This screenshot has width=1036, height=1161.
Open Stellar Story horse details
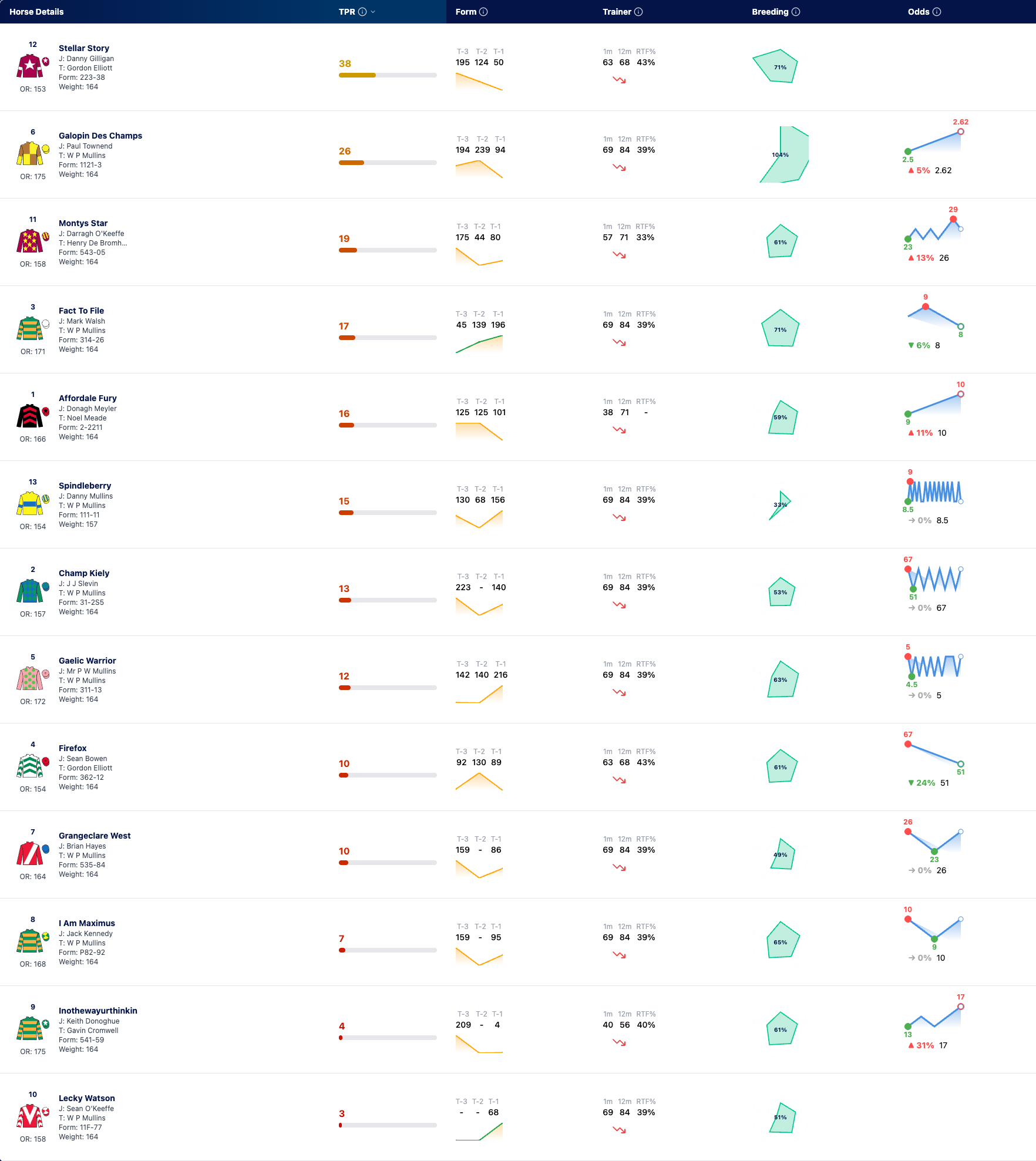[x=84, y=48]
